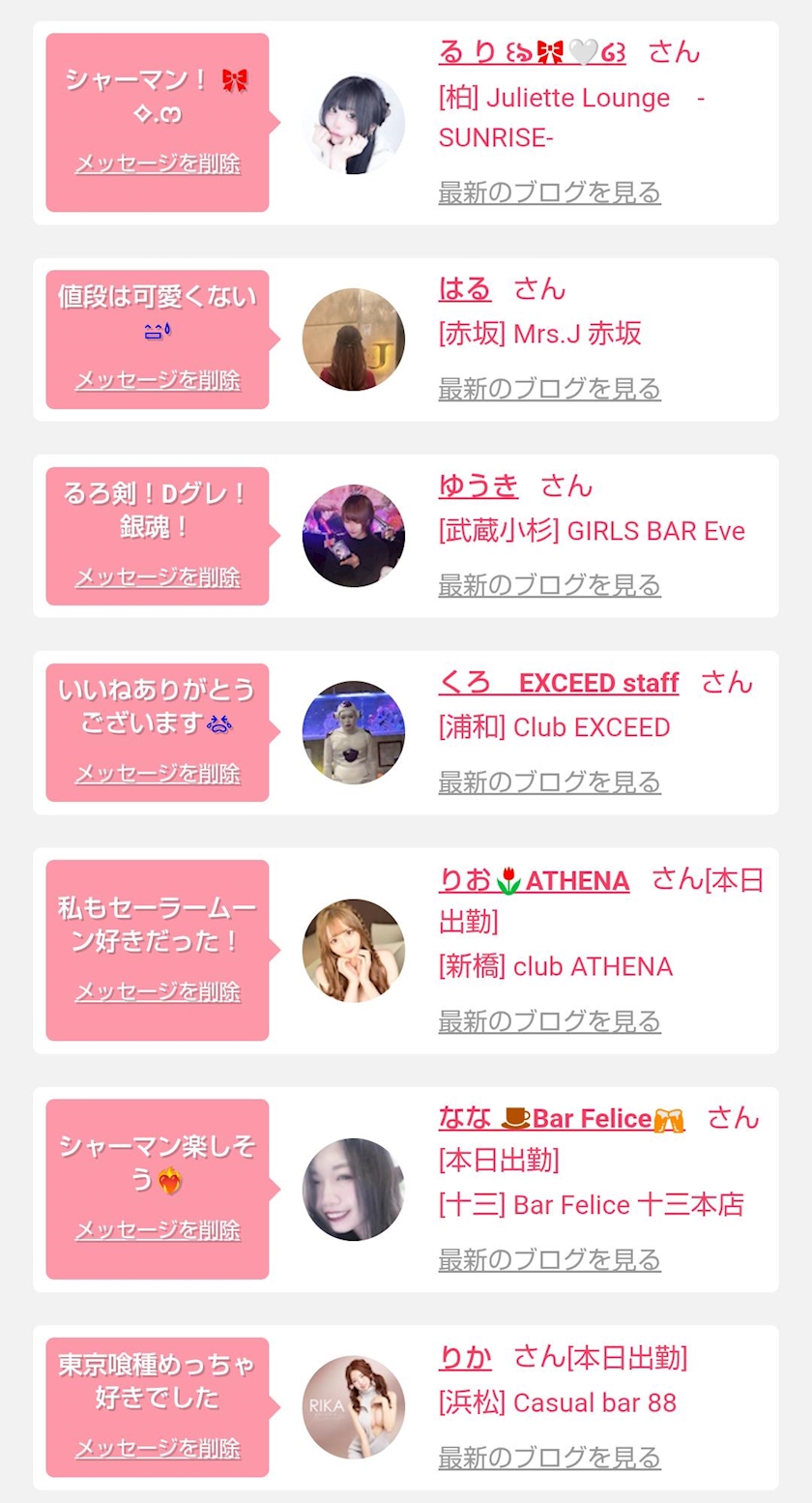The height and width of the screenshot is (1503, 812).
Task: View ゆうき's latest blog
Action: pos(549,585)
